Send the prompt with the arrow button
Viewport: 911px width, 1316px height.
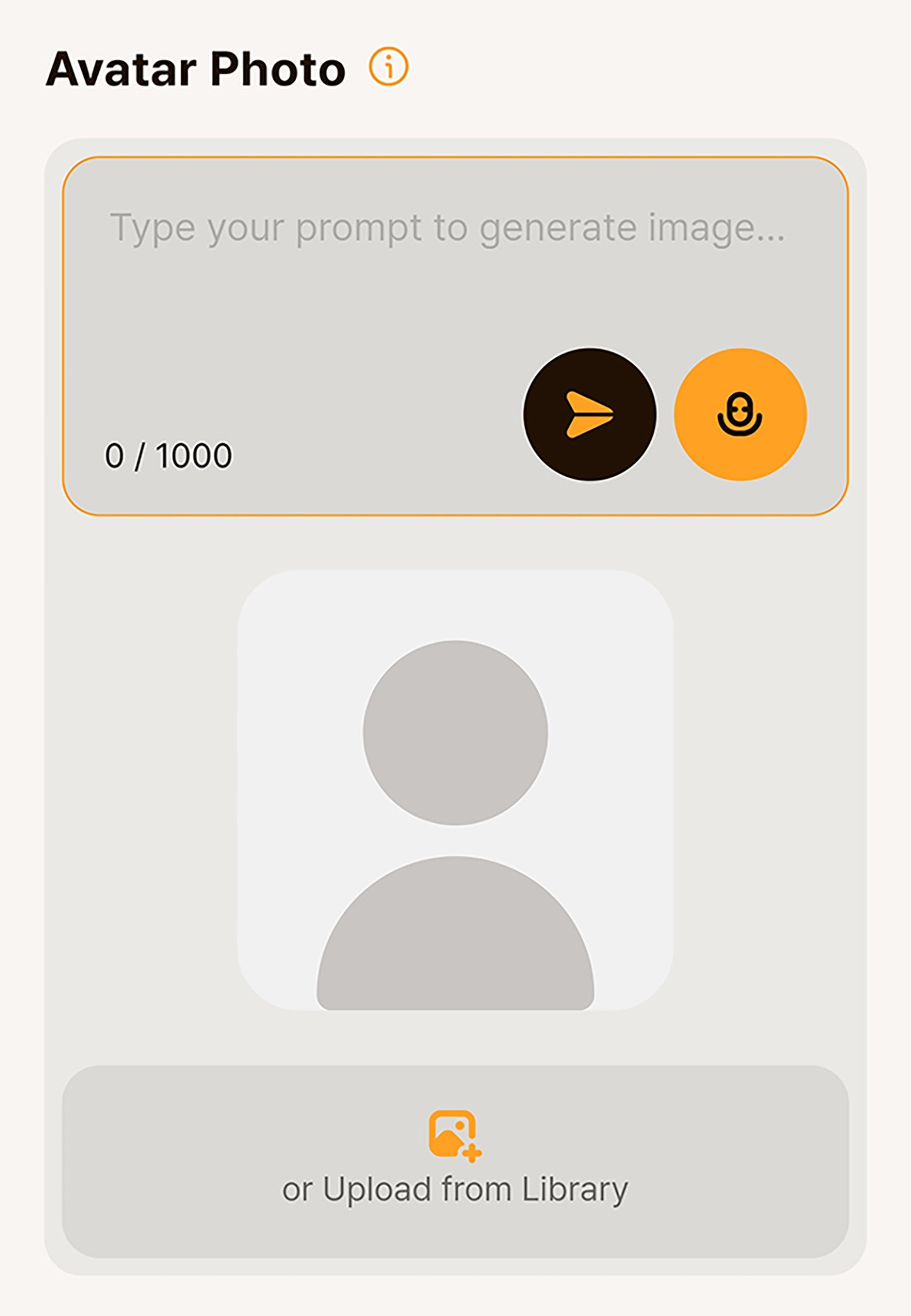click(x=590, y=415)
